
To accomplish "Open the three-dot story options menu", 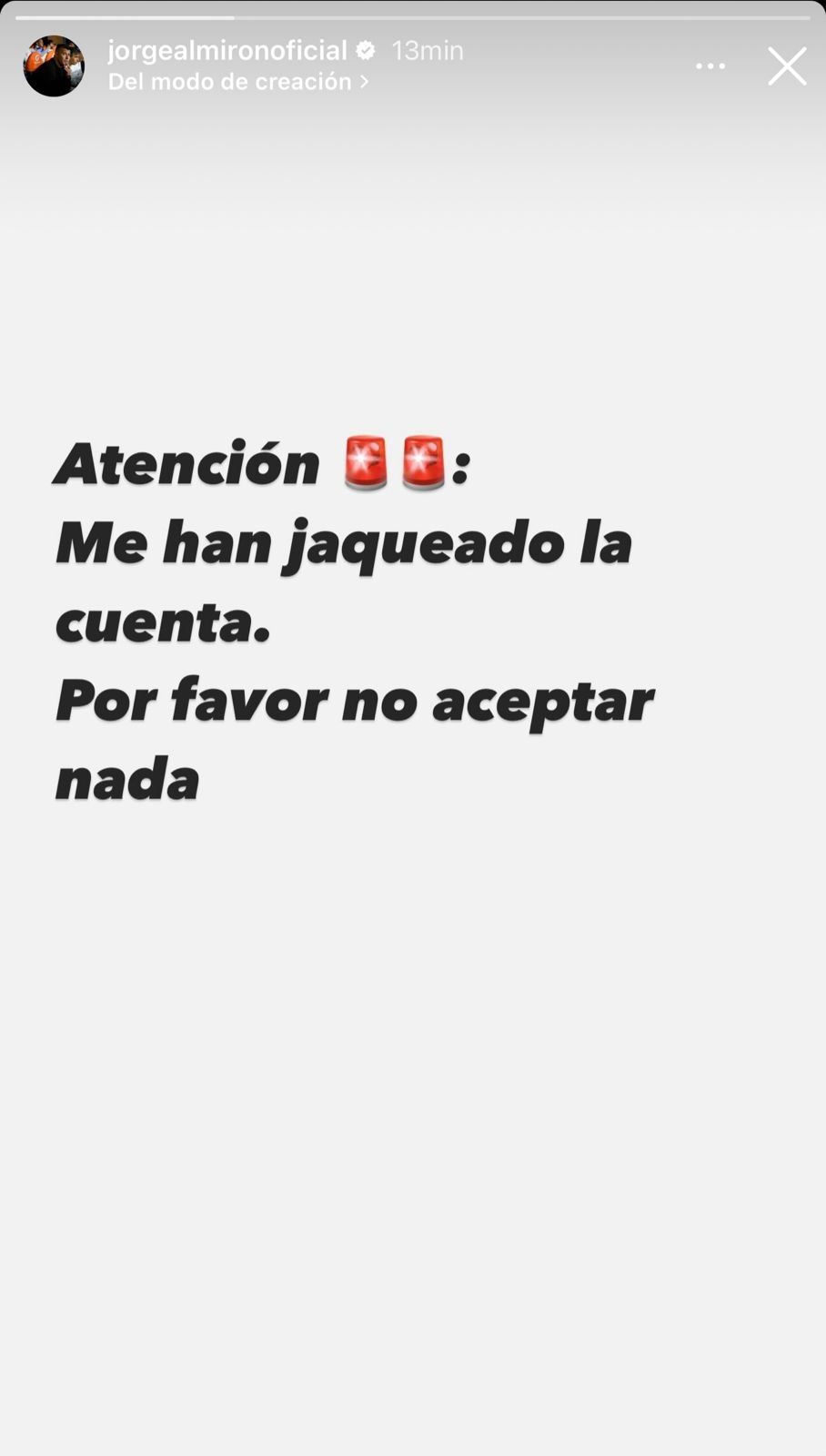I will click(710, 66).
